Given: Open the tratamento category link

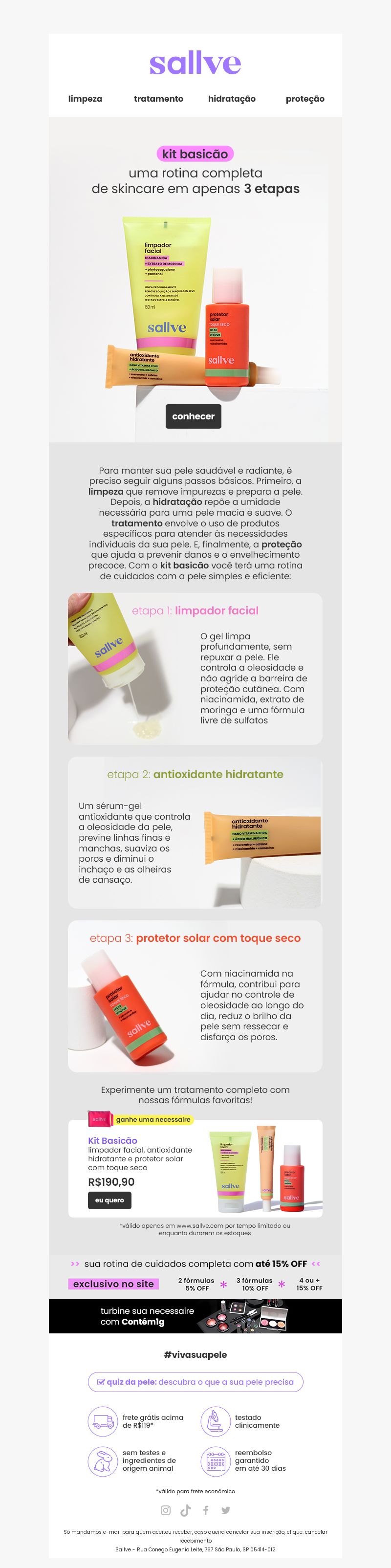Looking at the screenshot, I should tap(158, 99).
